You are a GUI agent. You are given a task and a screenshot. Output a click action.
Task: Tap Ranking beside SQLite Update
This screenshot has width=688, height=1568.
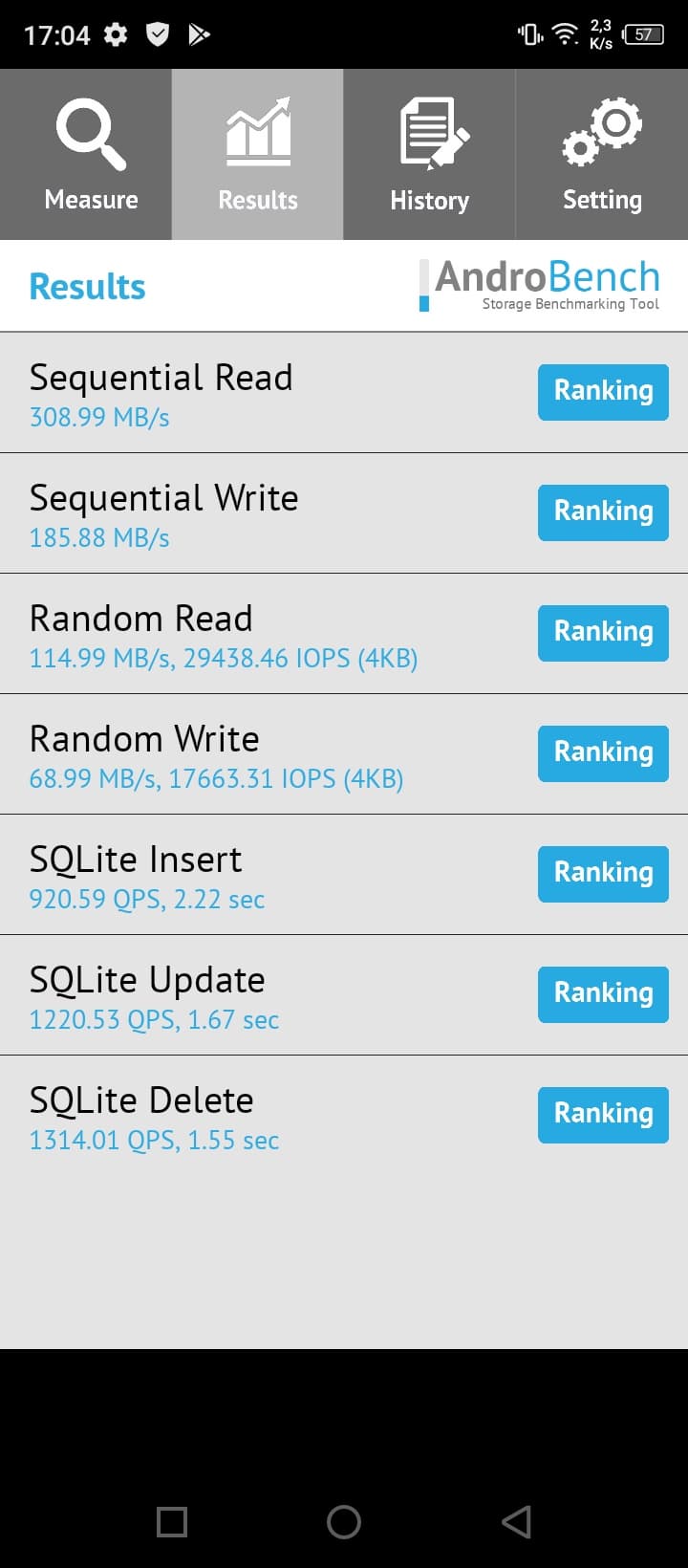[x=603, y=994]
